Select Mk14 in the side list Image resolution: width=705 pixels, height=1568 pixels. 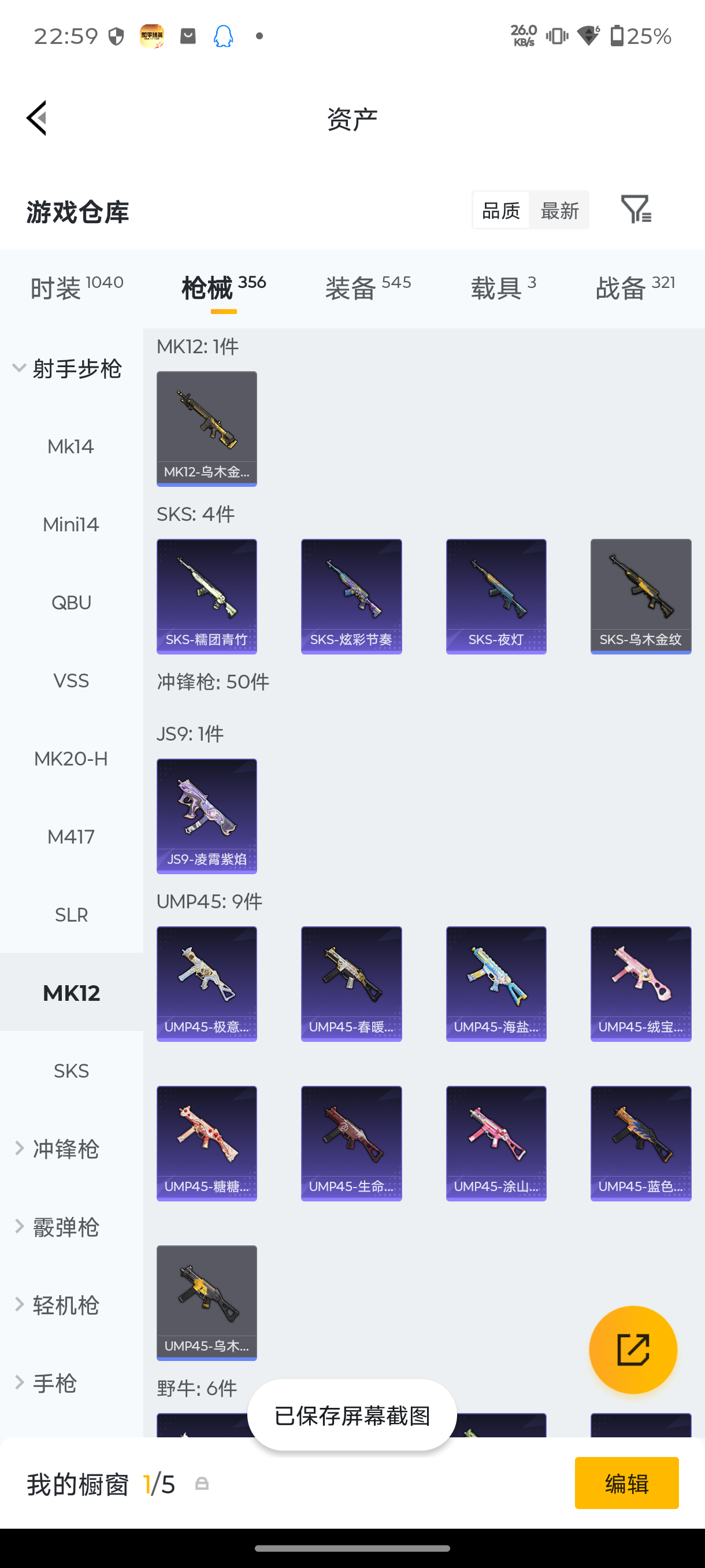[71, 447]
